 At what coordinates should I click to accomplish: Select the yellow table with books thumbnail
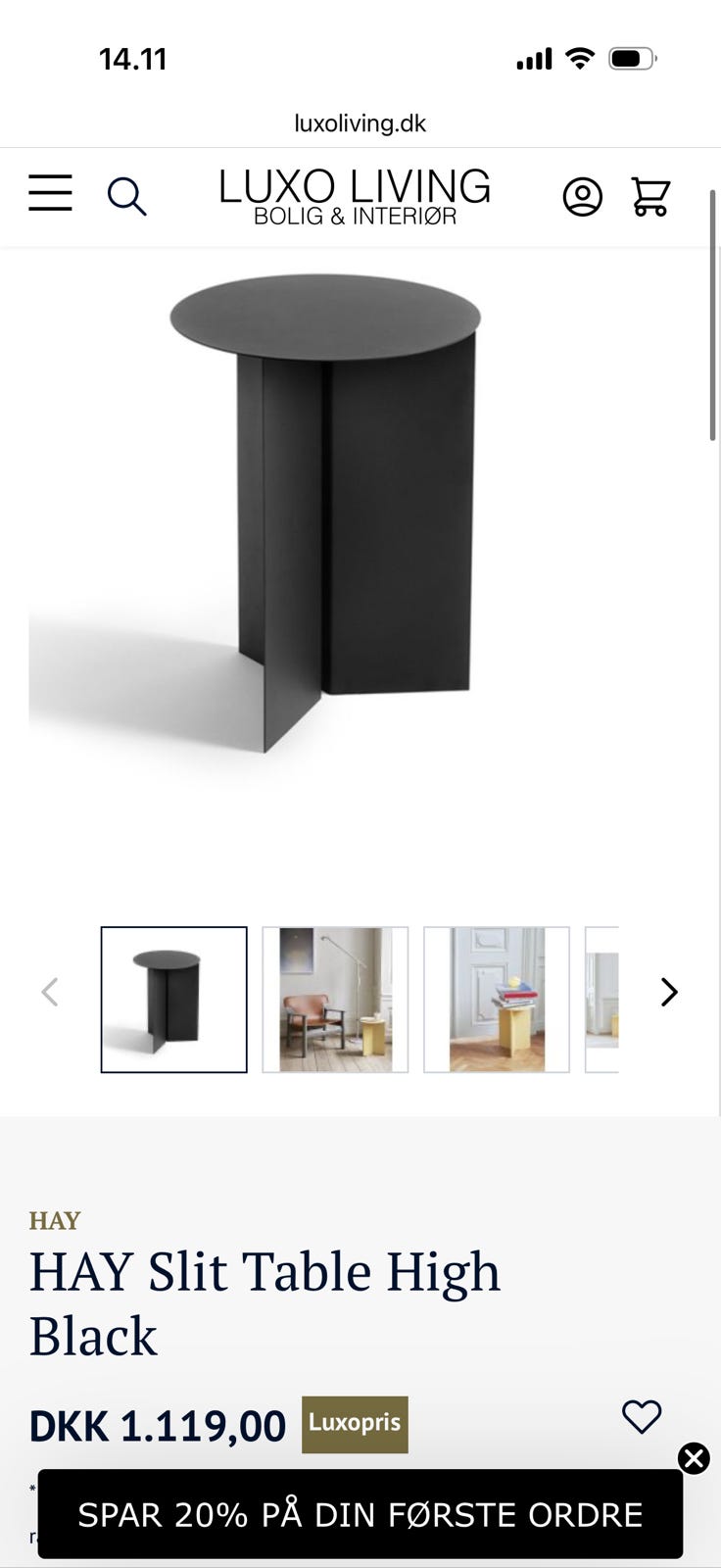click(x=496, y=999)
